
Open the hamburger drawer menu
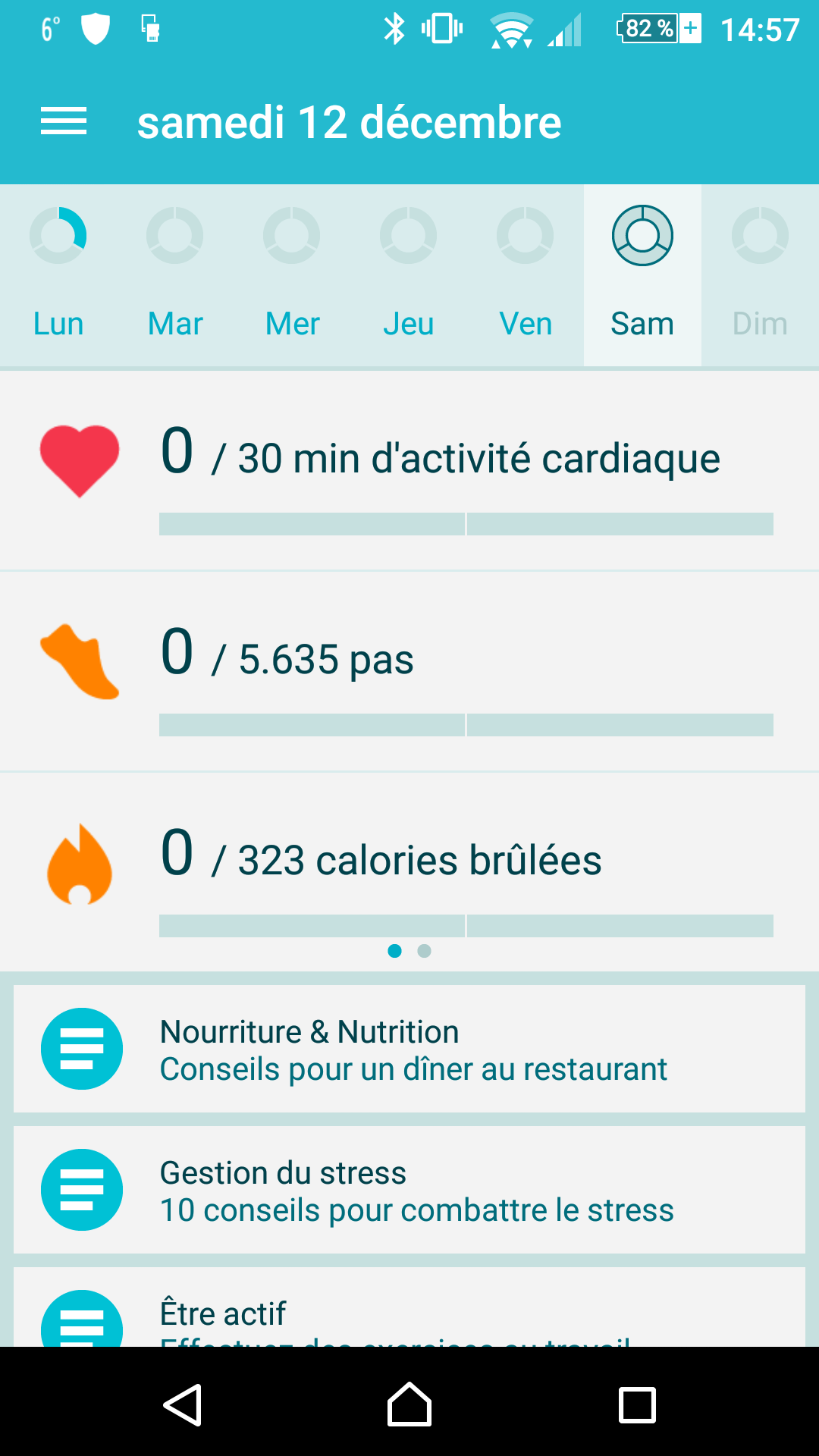64,121
